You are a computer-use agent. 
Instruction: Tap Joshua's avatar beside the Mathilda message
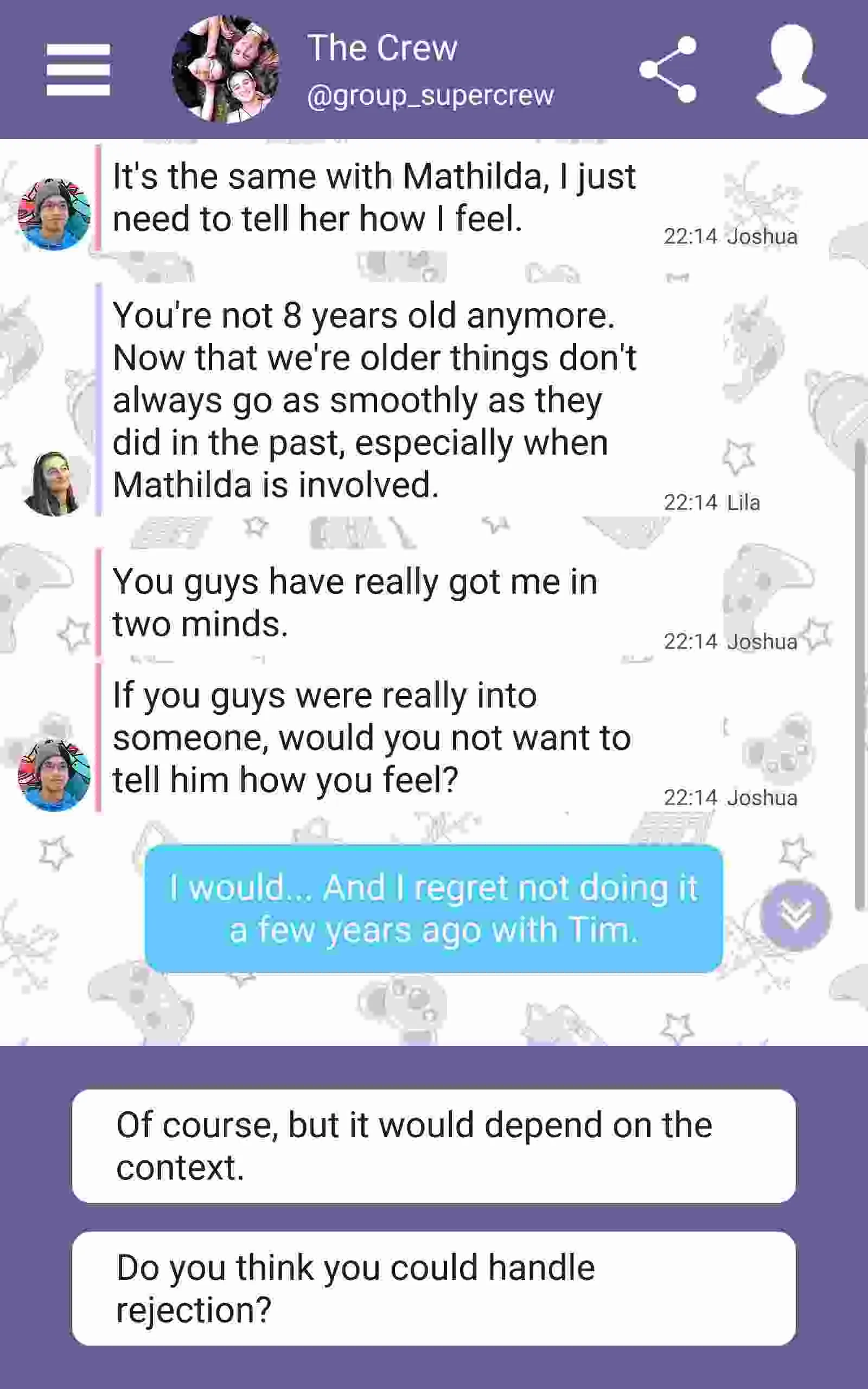(x=54, y=214)
